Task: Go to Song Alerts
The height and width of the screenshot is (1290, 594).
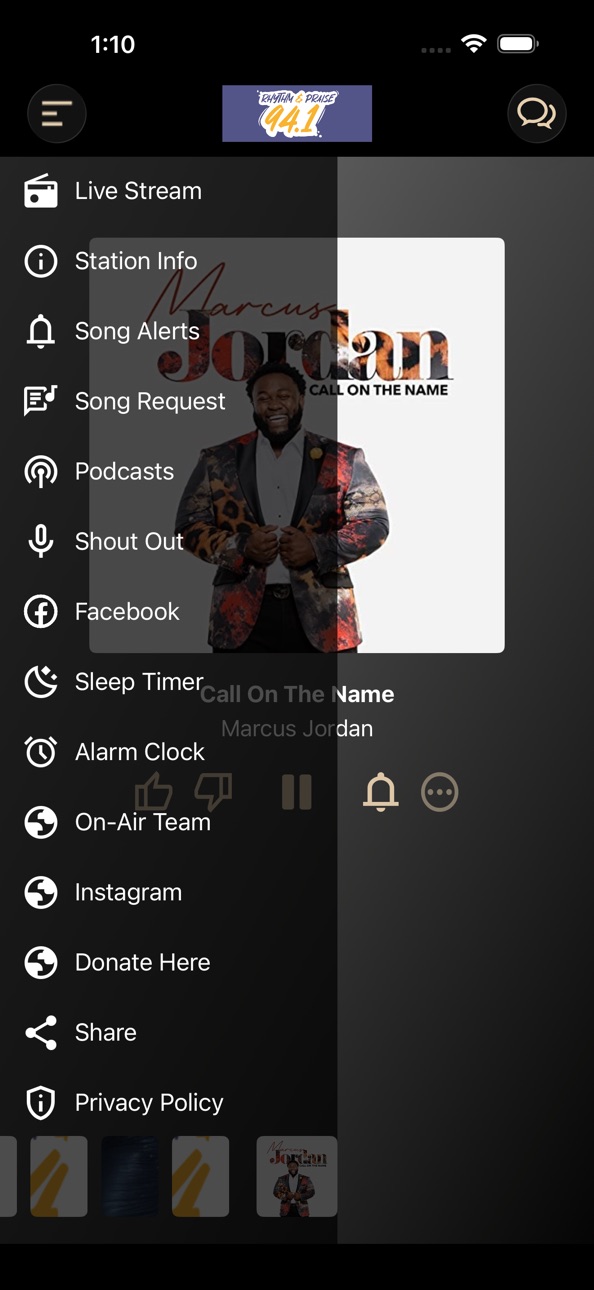Action: coord(168,331)
